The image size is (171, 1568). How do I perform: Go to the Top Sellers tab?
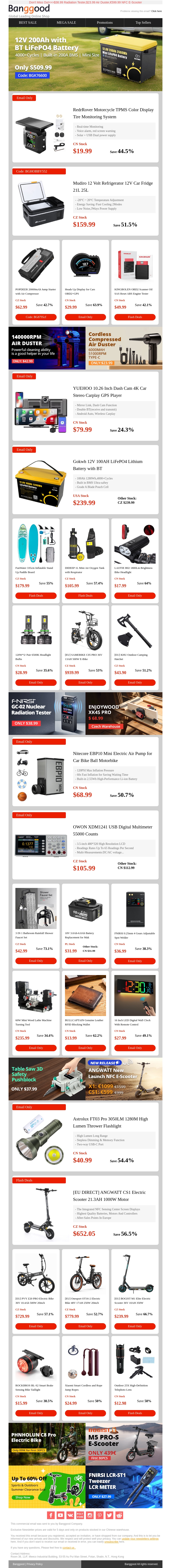click(x=143, y=23)
